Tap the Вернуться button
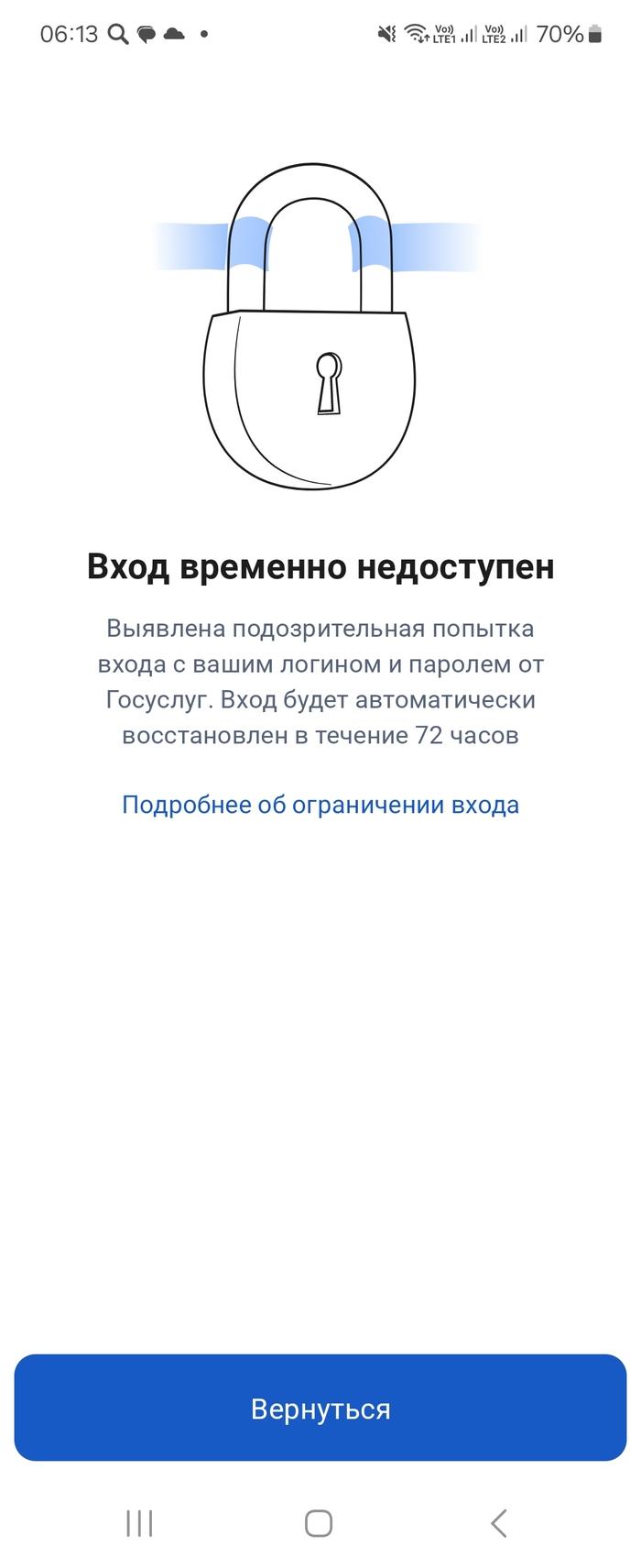The height and width of the screenshot is (1568, 641). pyautogui.click(x=320, y=1409)
